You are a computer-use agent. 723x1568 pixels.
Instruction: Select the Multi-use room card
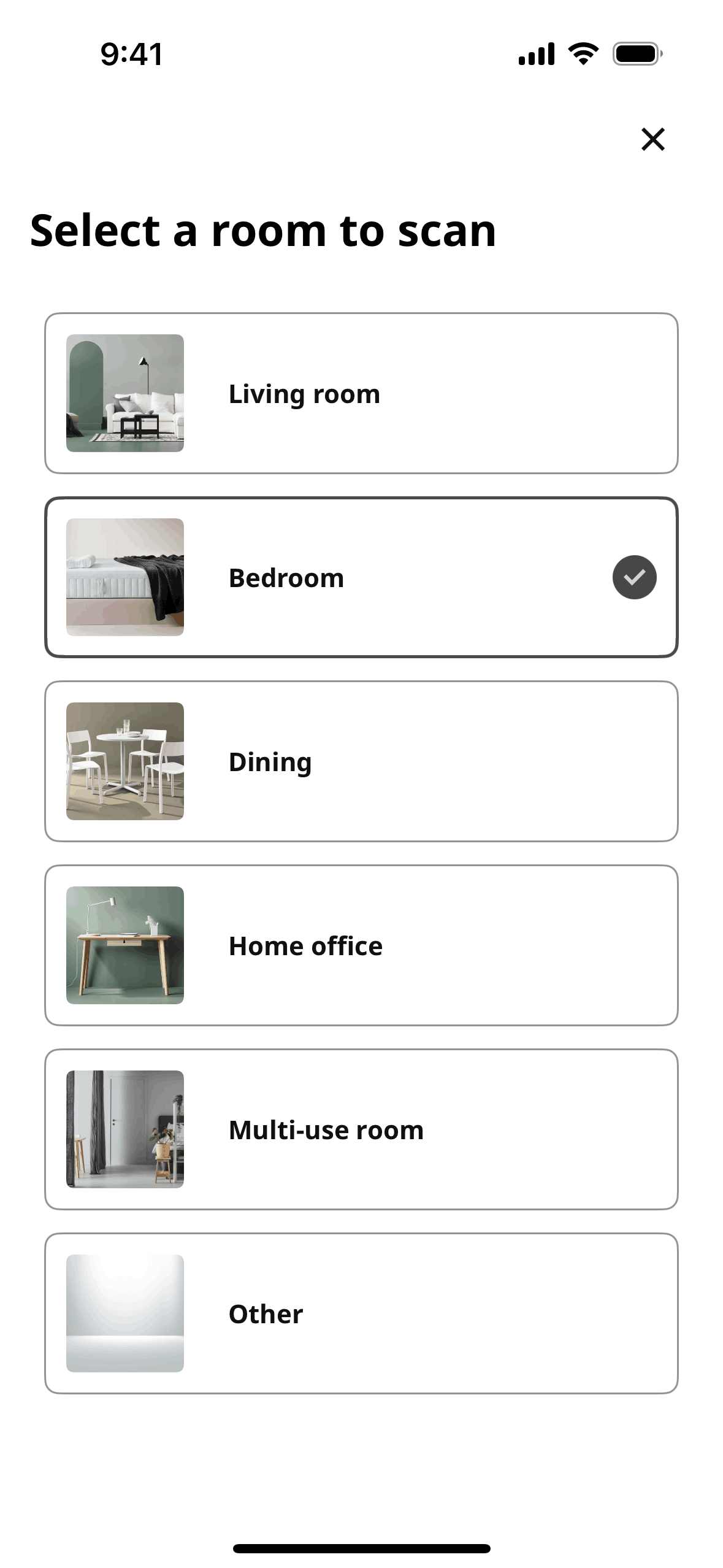coord(361,1129)
